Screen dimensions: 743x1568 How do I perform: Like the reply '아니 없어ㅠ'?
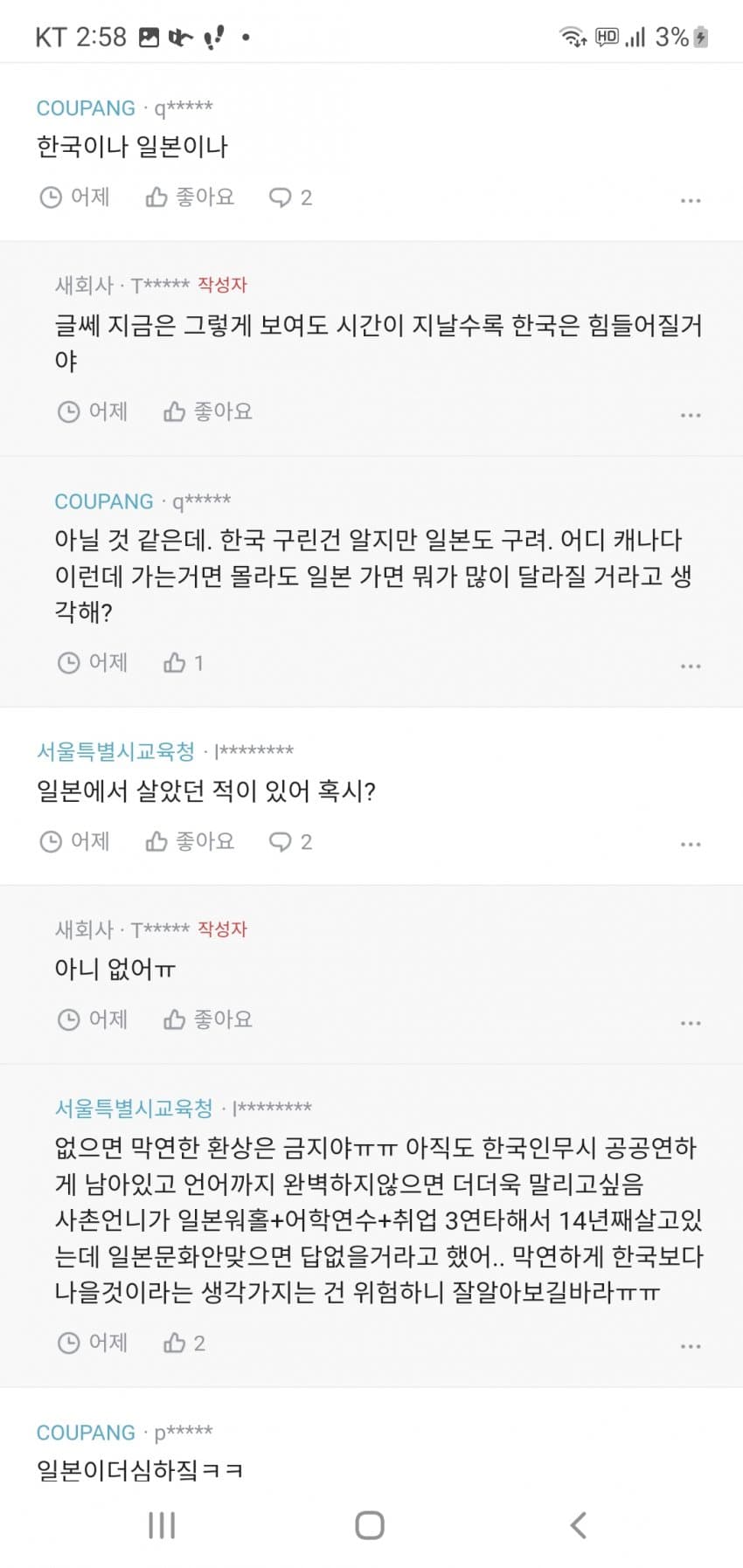208,1019
